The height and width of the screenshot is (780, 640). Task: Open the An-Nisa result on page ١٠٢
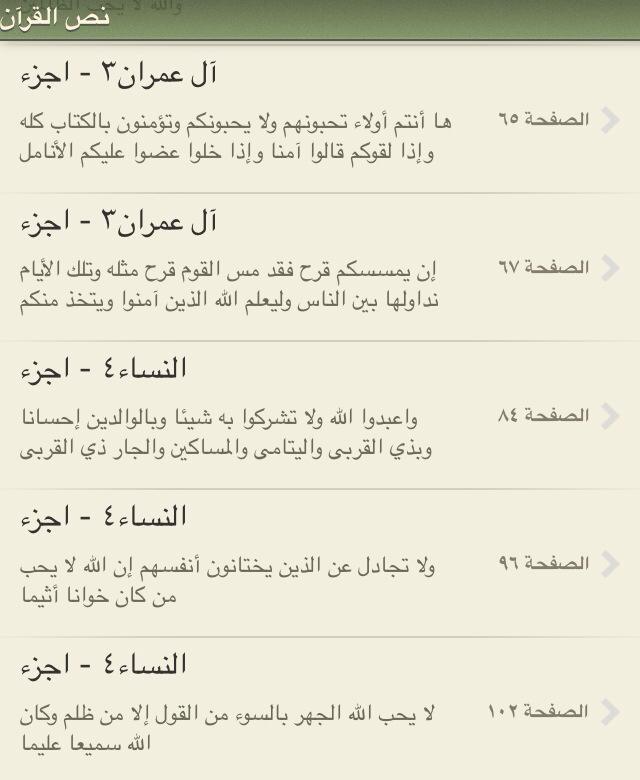[320, 709]
